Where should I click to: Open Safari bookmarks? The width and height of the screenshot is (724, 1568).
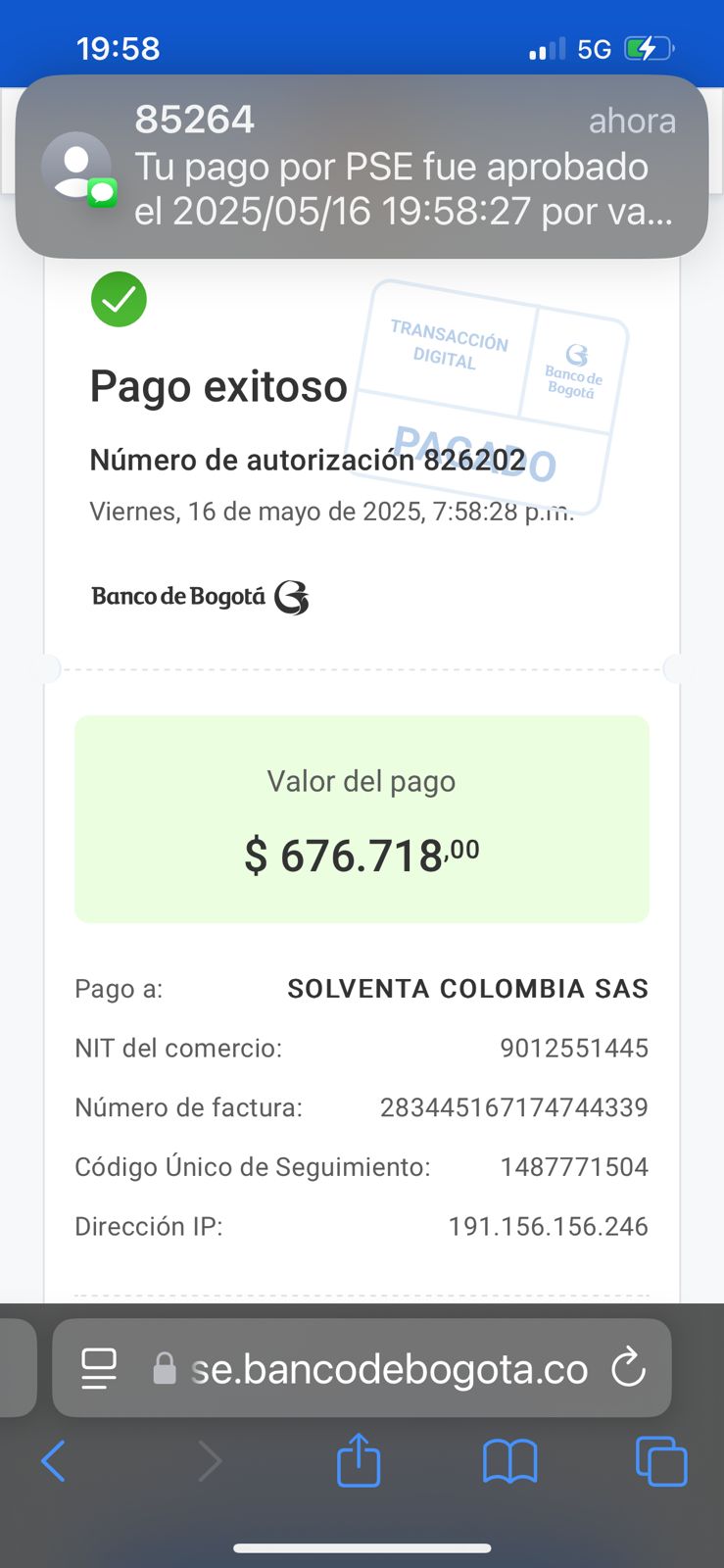[x=509, y=1461]
